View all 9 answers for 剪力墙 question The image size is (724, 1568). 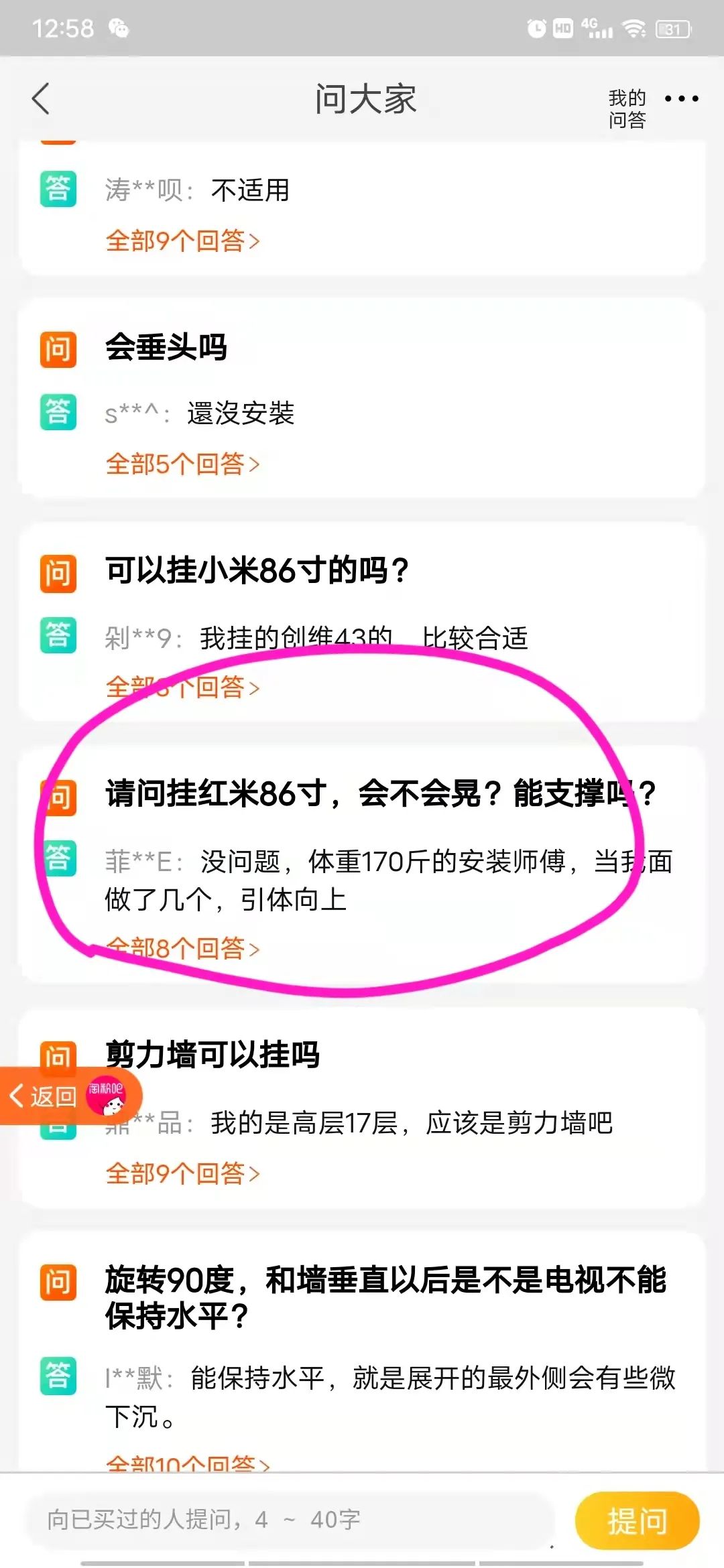(x=182, y=1173)
